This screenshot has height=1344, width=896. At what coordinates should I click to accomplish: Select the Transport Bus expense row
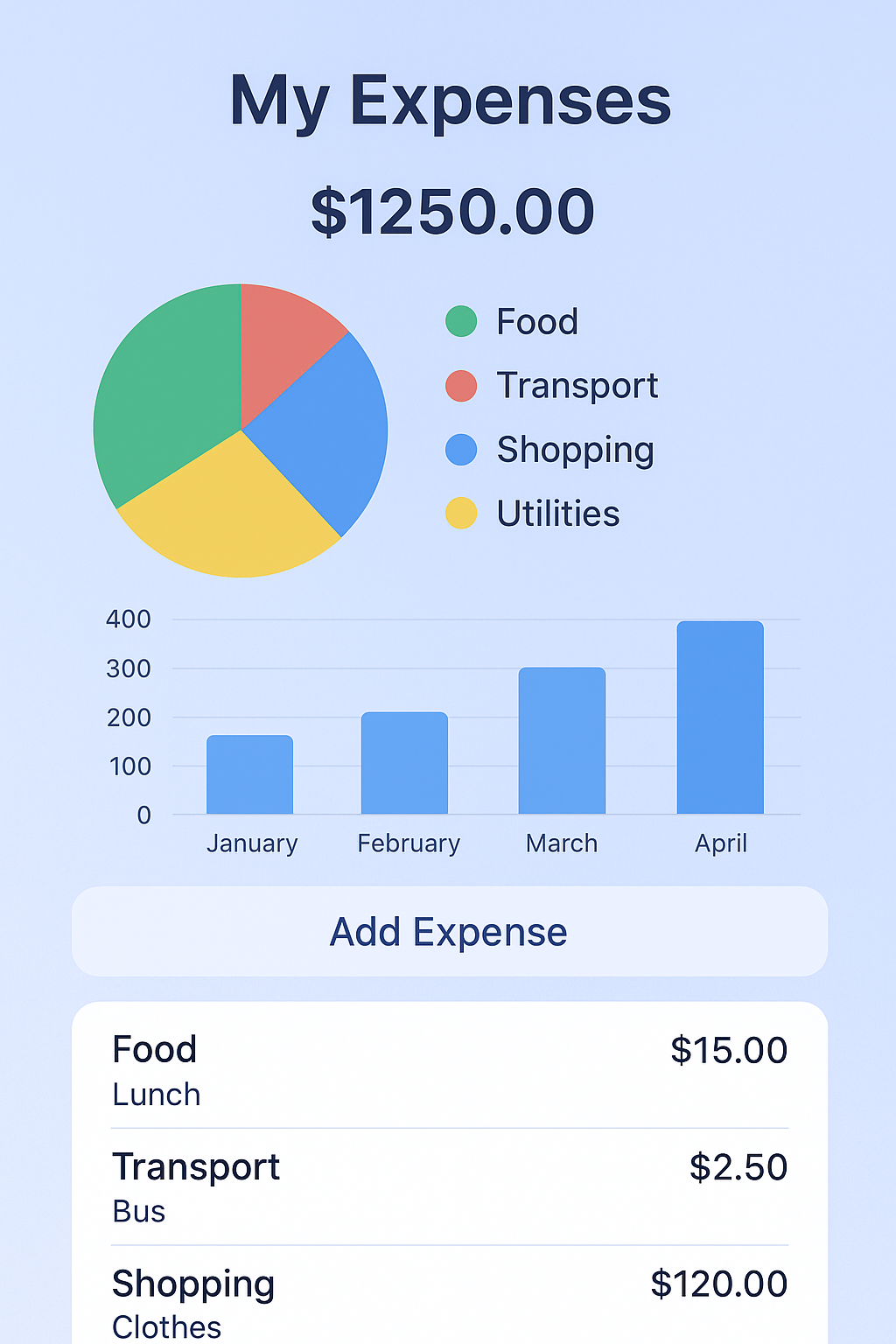pyautogui.click(x=448, y=1186)
